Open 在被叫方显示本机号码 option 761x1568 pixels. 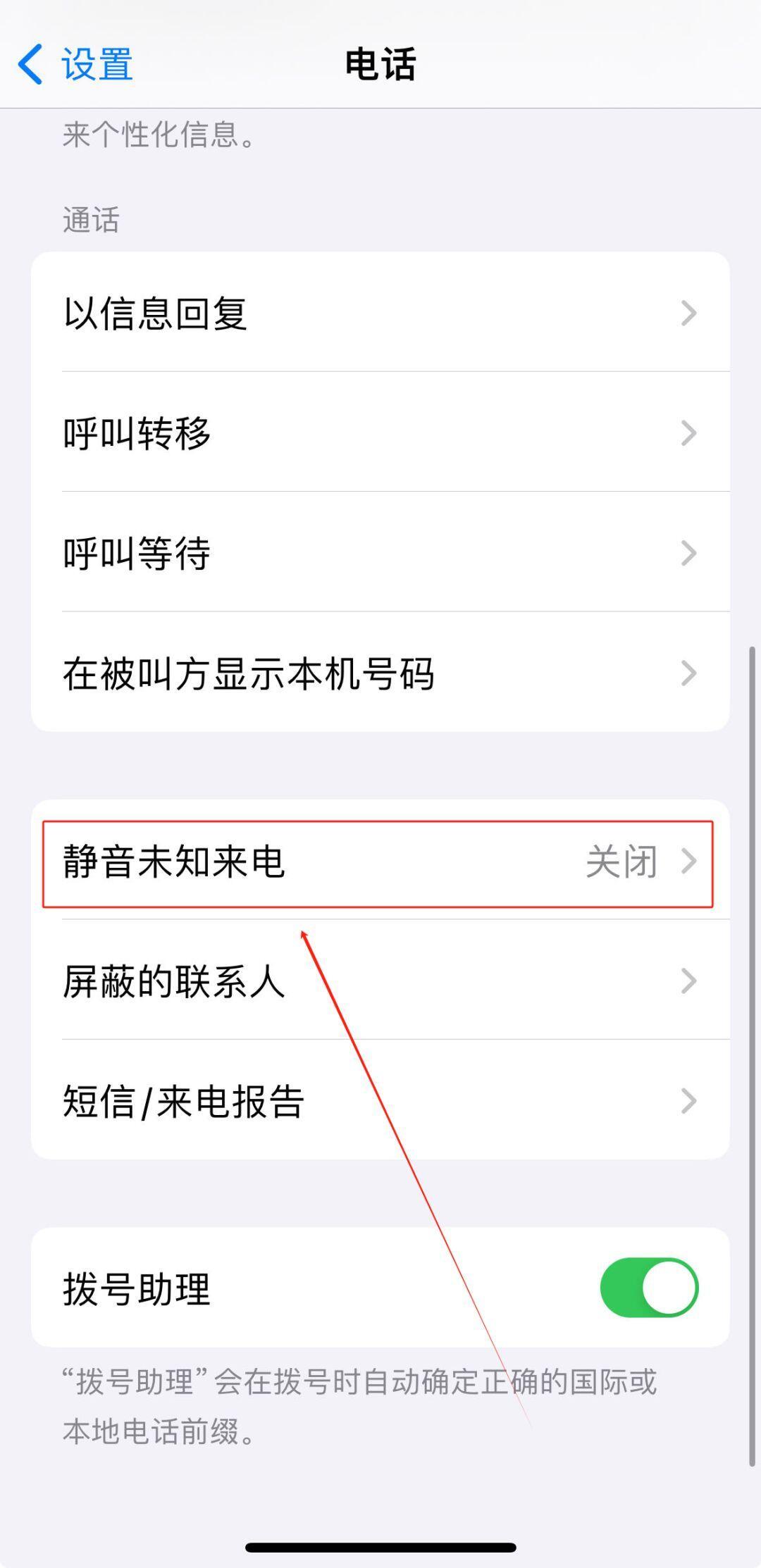(379, 673)
